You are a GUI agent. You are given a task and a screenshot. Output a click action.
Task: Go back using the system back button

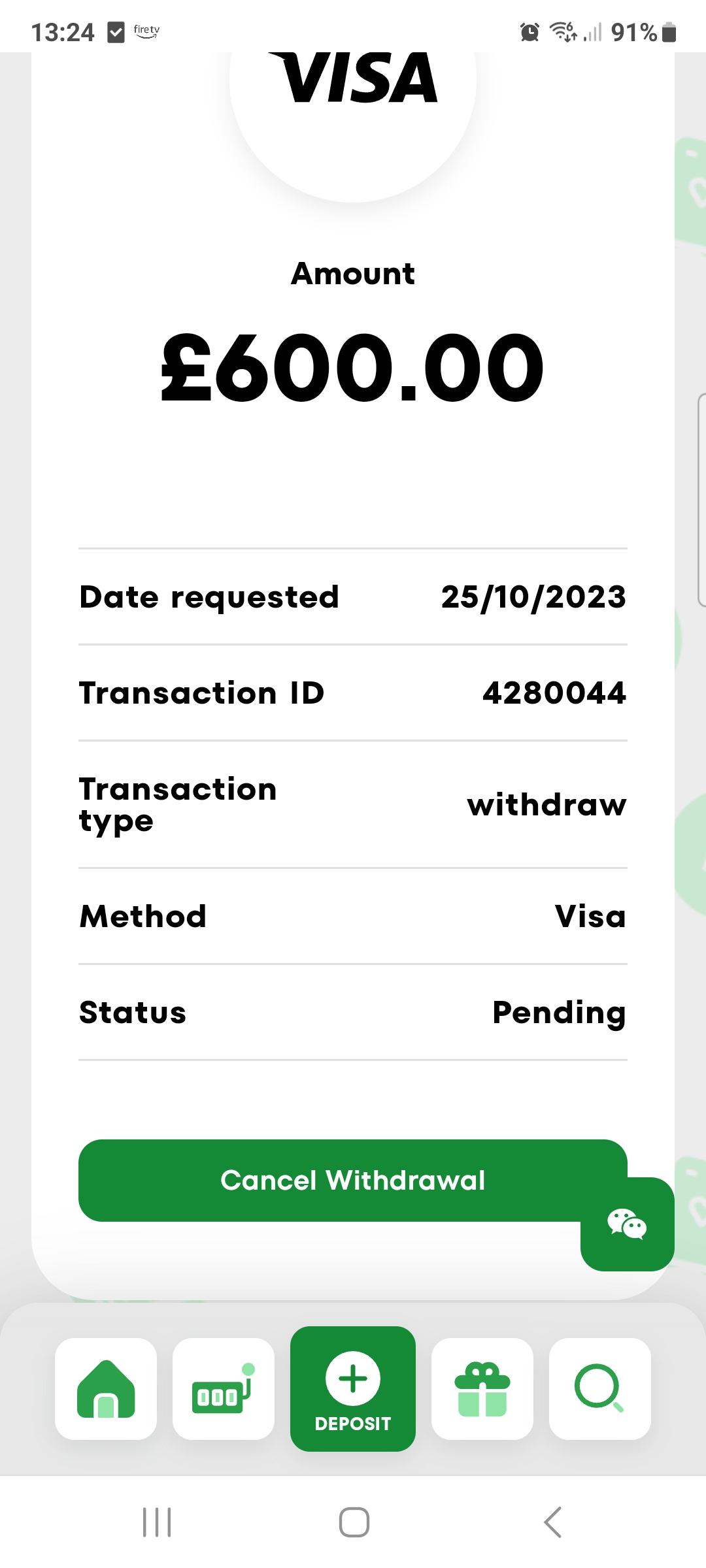pos(552,1522)
